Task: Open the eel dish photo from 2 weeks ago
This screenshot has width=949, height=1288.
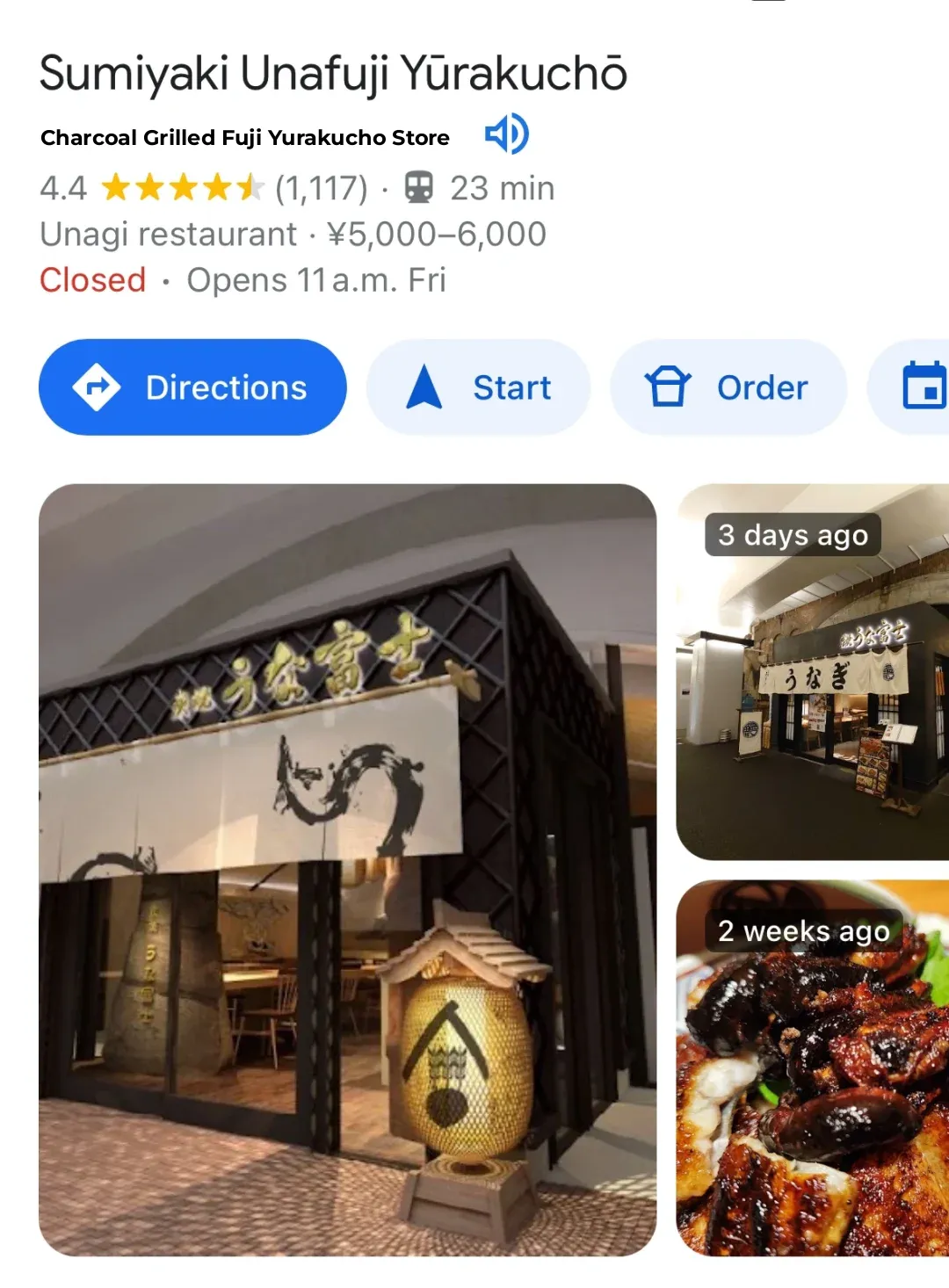Action: (812, 1067)
